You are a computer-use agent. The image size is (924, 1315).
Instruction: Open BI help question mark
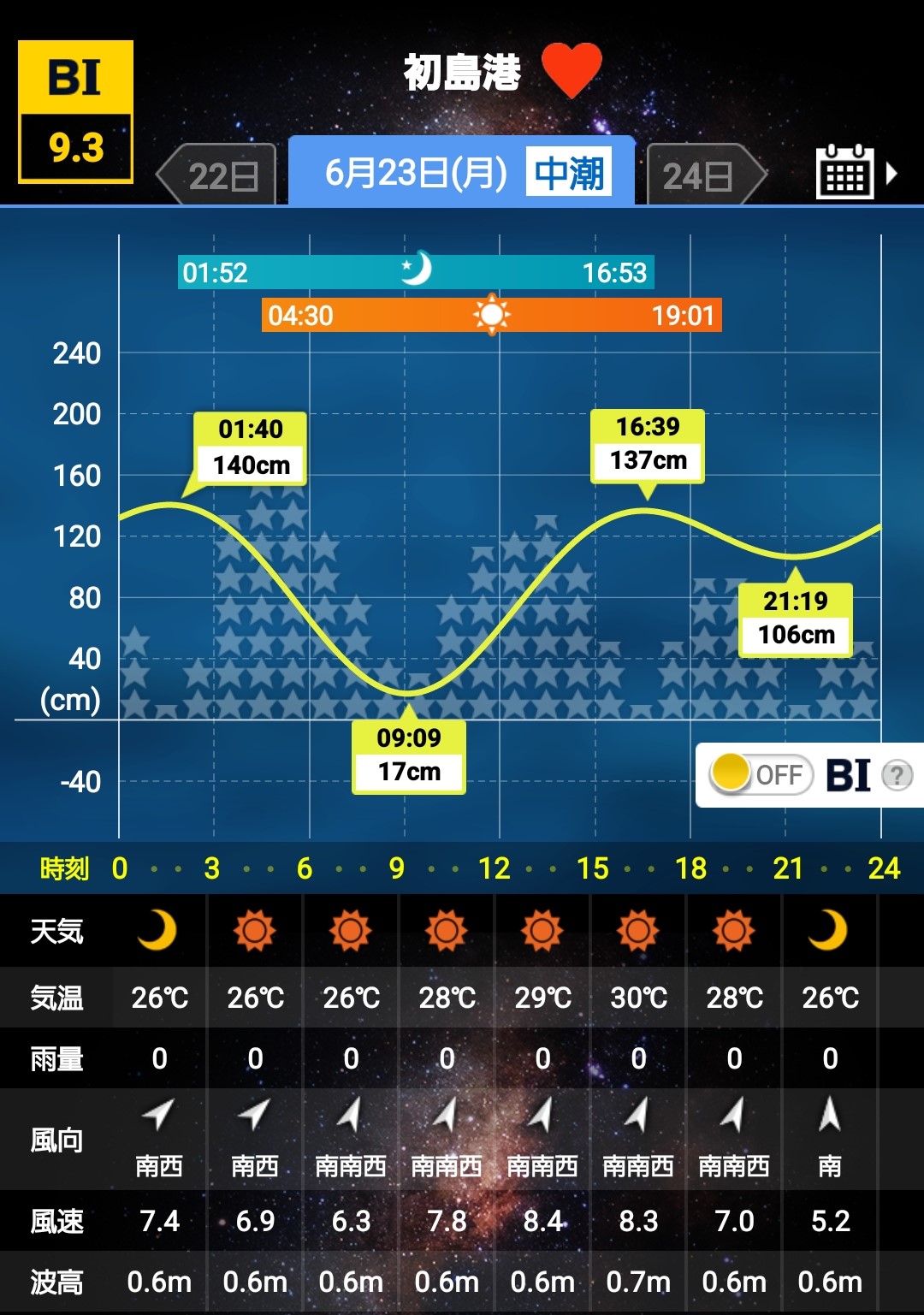897,775
